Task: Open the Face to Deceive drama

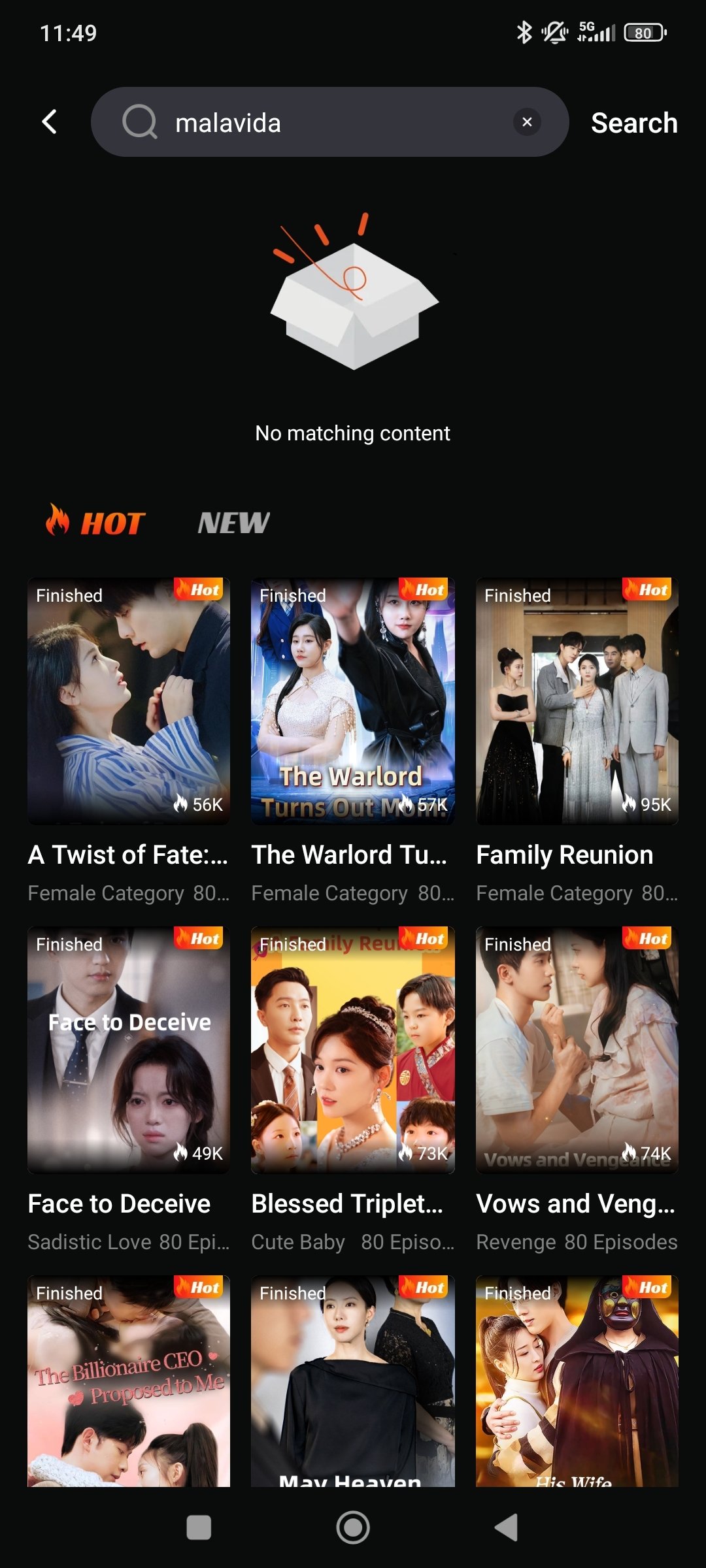Action: tap(129, 1050)
